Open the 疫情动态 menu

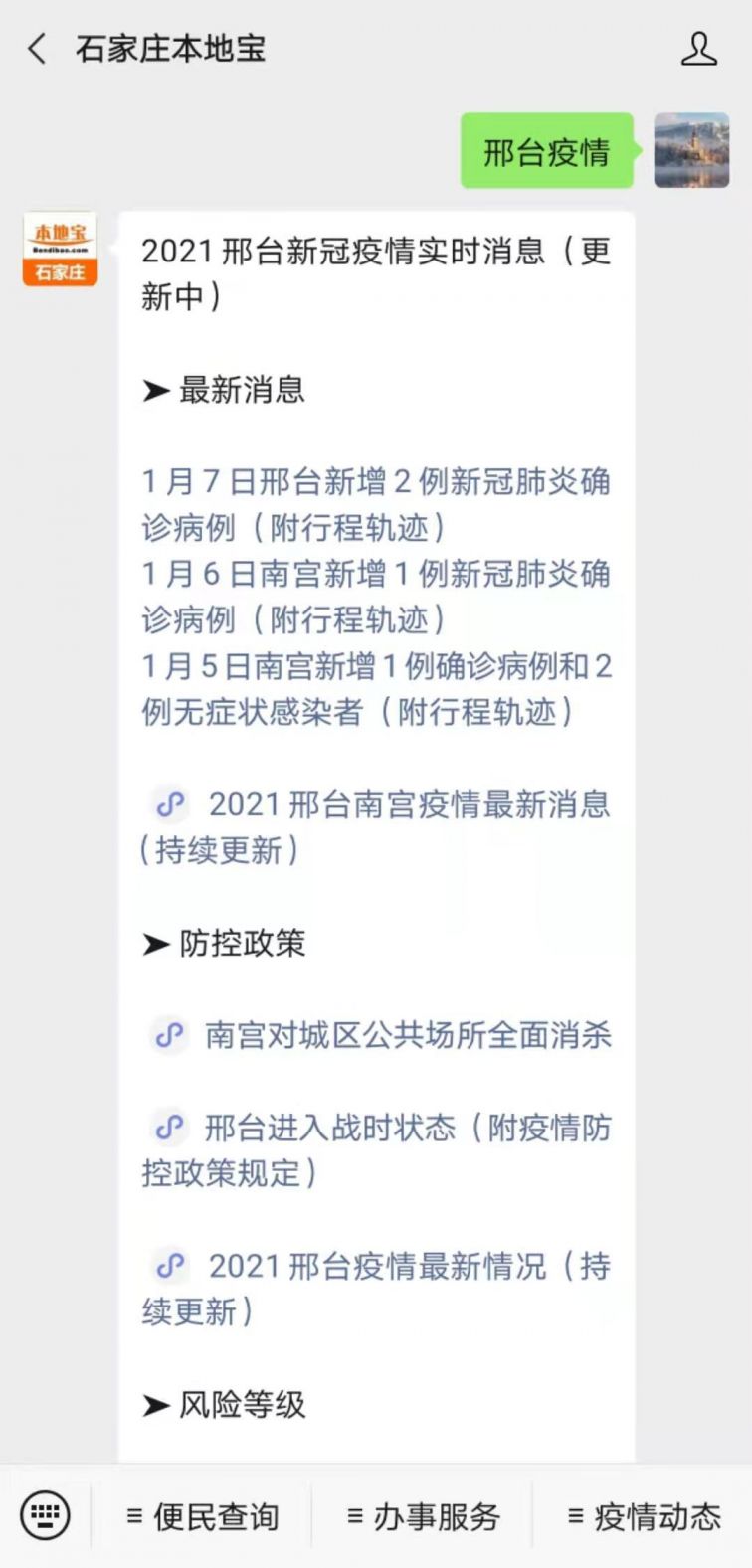(x=644, y=1517)
